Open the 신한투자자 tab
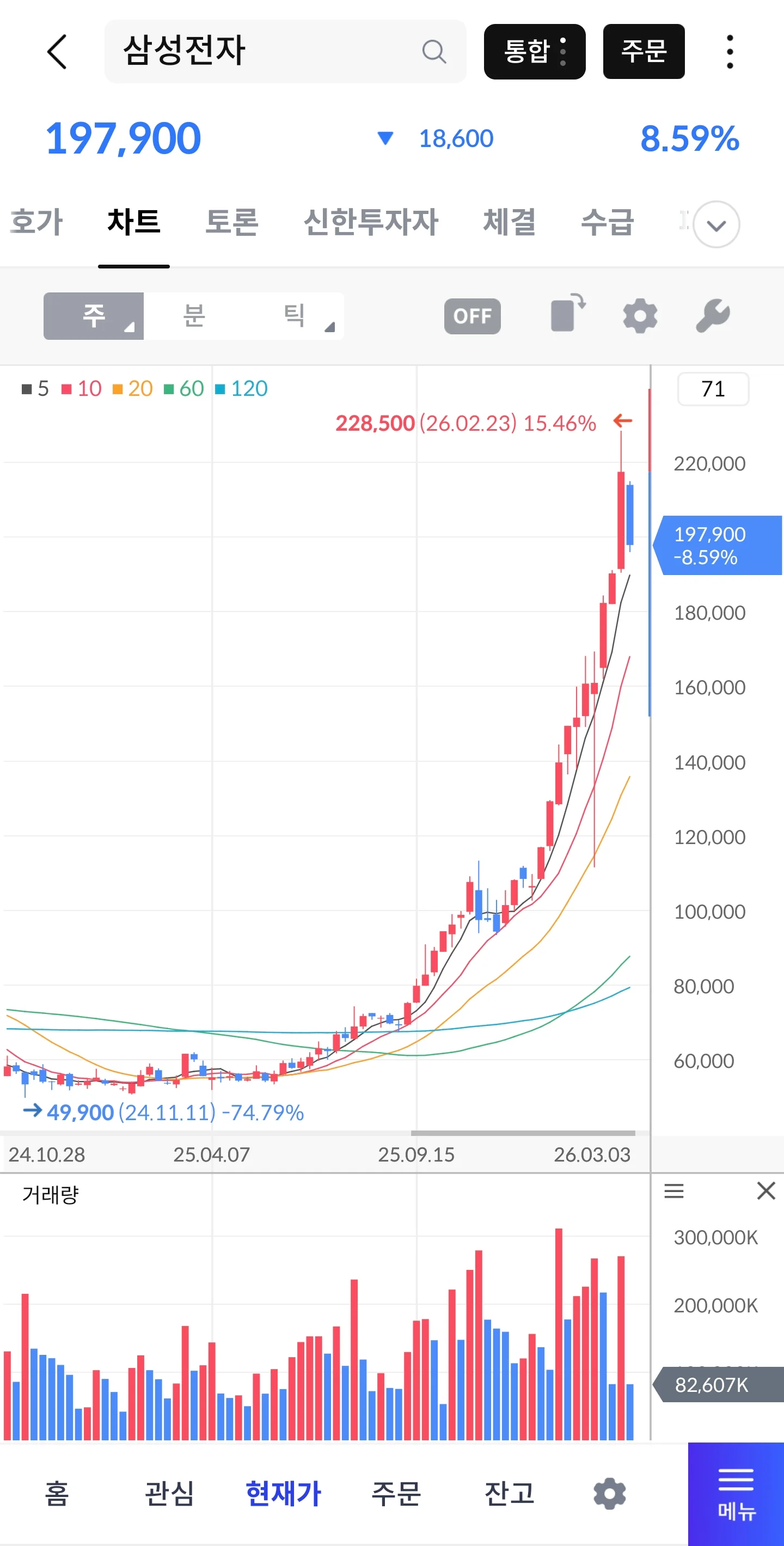 [x=371, y=222]
